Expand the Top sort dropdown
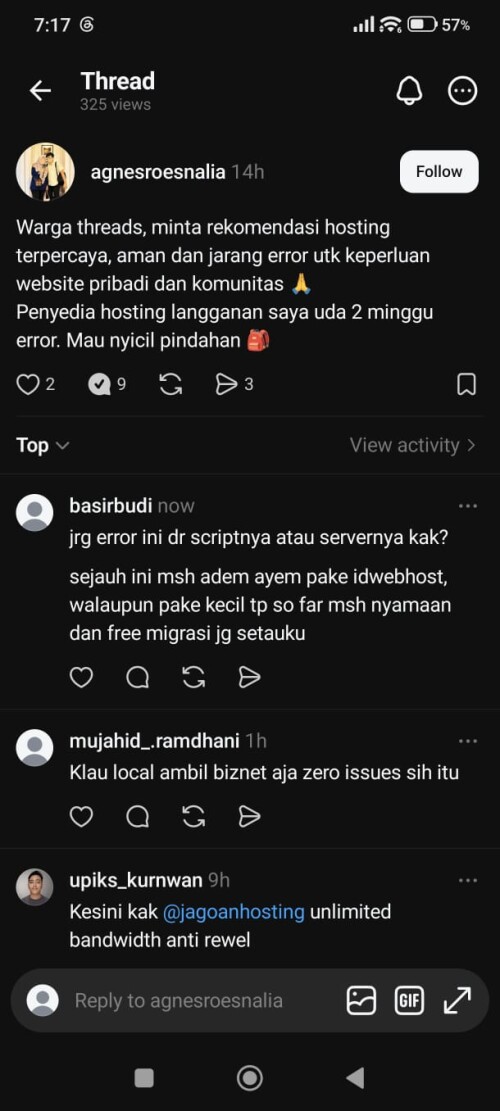The width and height of the screenshot is (500, 1111). (x=42, y=445)
